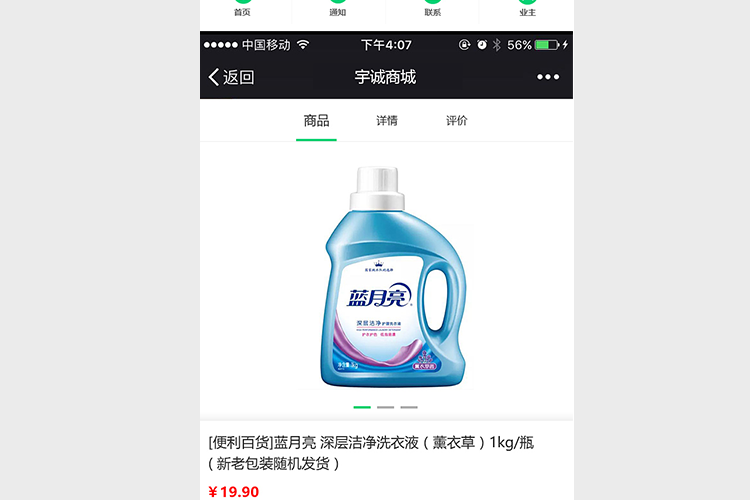Open the three-dot overflow menu
Screen dimensions: 750x500
(548, 77)
